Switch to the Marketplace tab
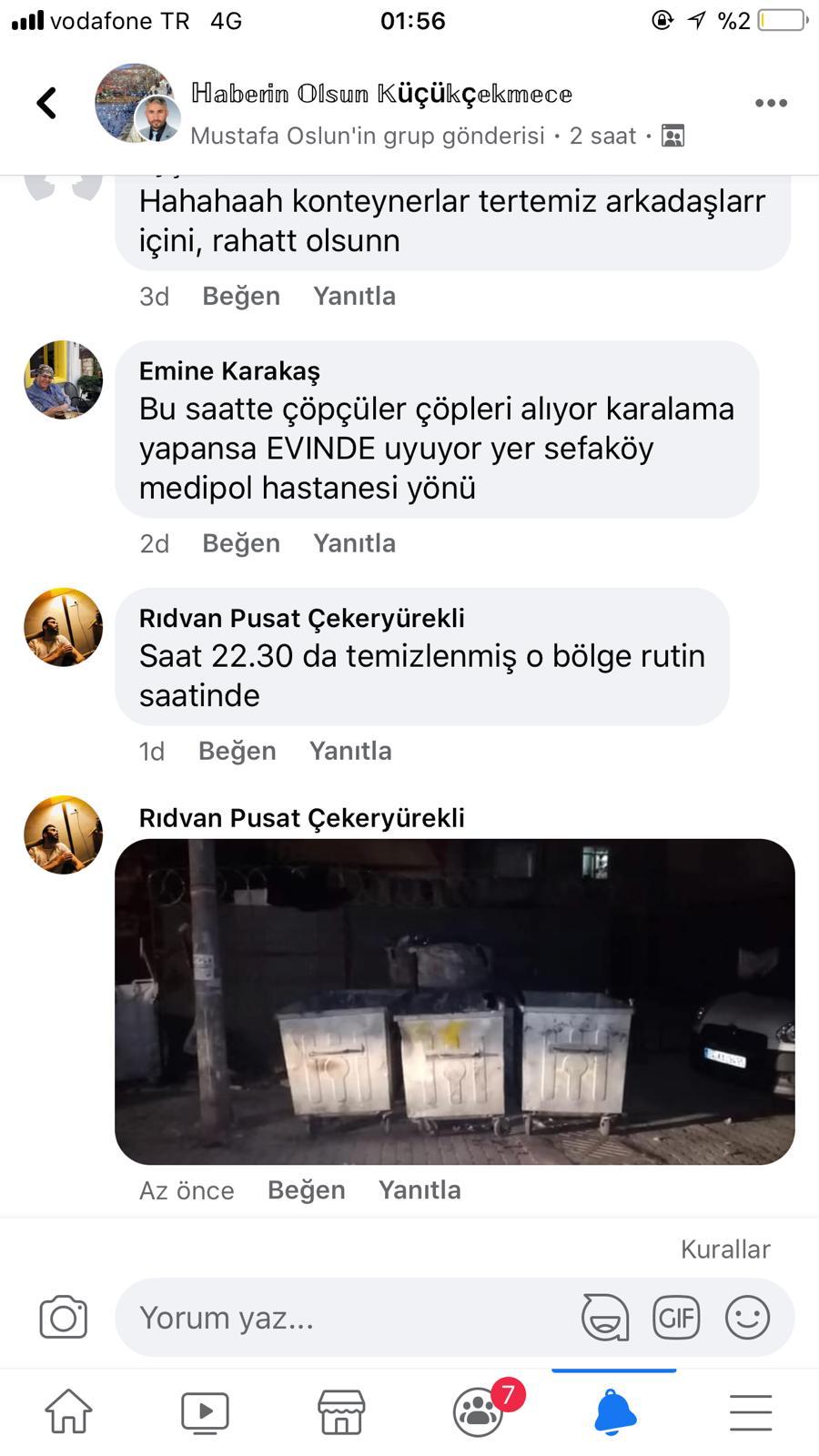819x1456 pixels. tap(341, 1412)
